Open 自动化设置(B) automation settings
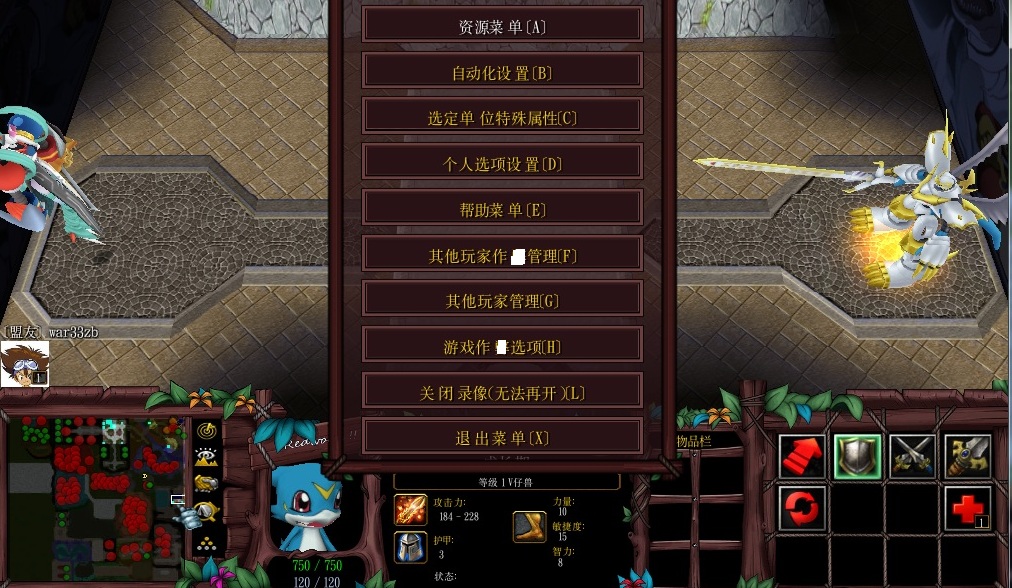 click(501, 72)
